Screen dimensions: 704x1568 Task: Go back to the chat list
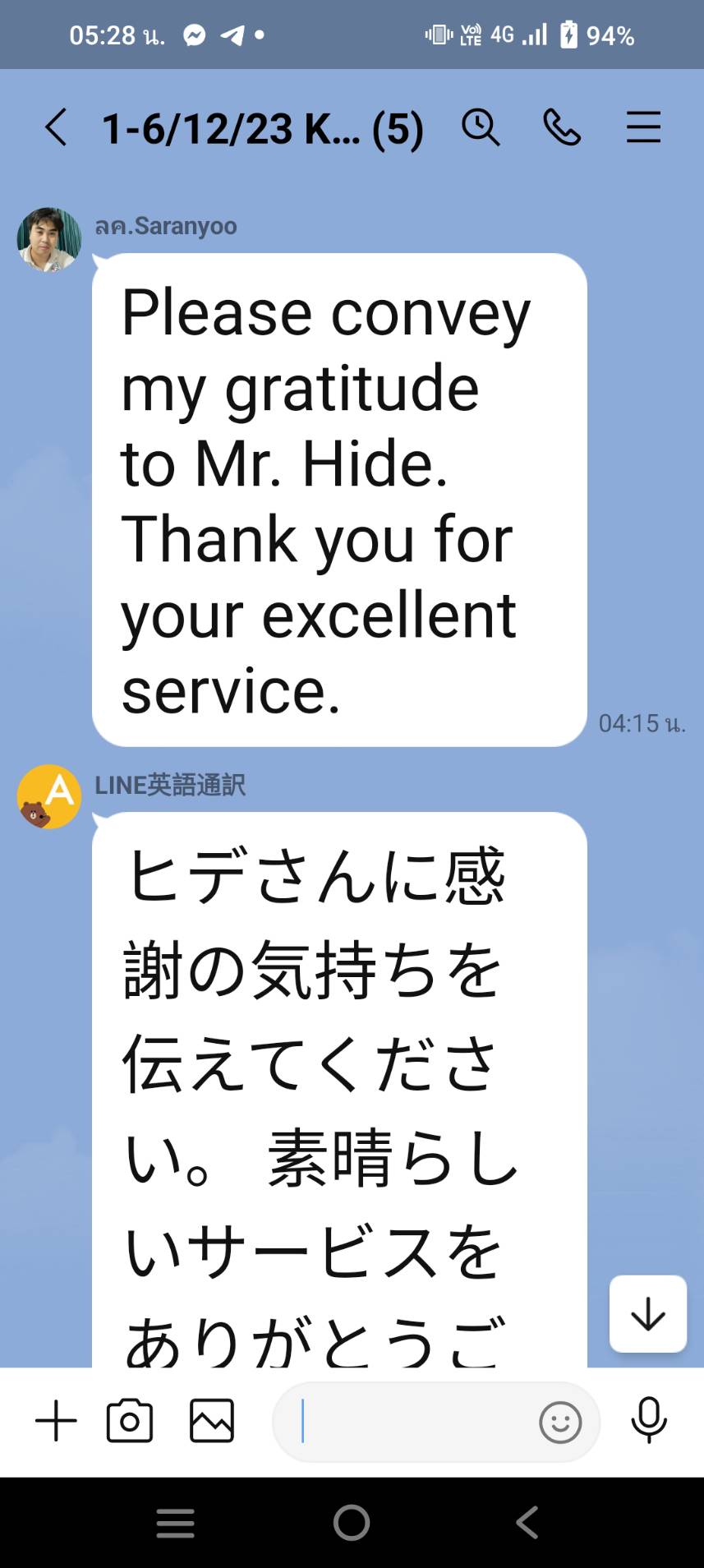(x=56, y=127)
